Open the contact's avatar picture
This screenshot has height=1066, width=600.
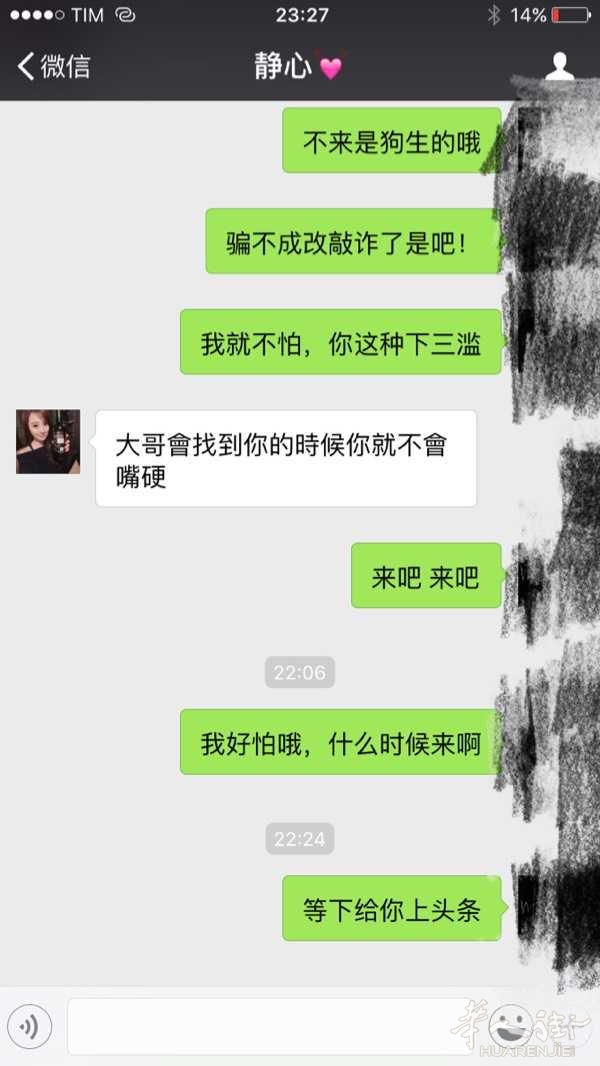tap(48, 441)
